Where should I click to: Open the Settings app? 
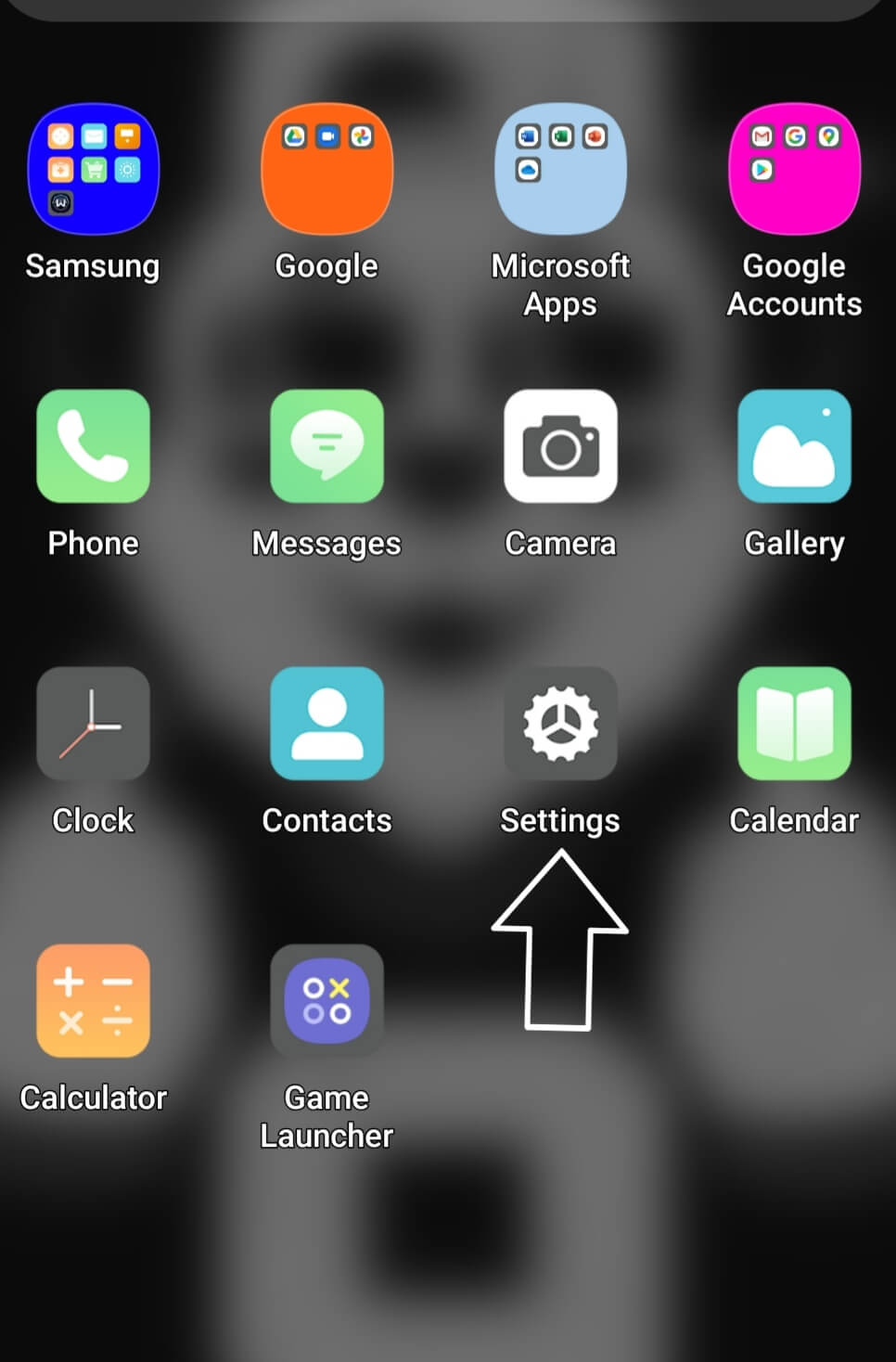(x=560, y=724)
